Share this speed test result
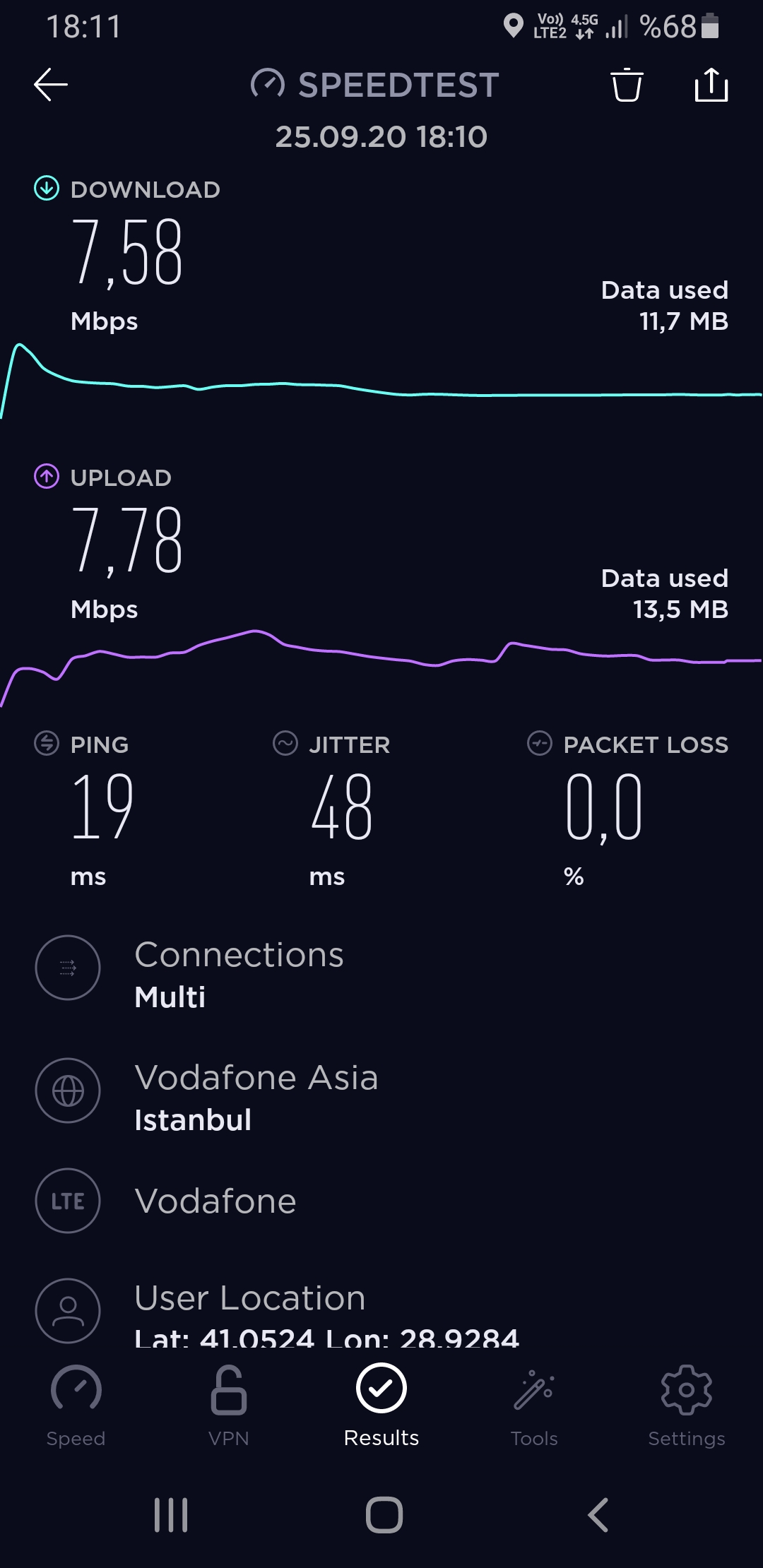763x1568 pixels. point(711,85)
